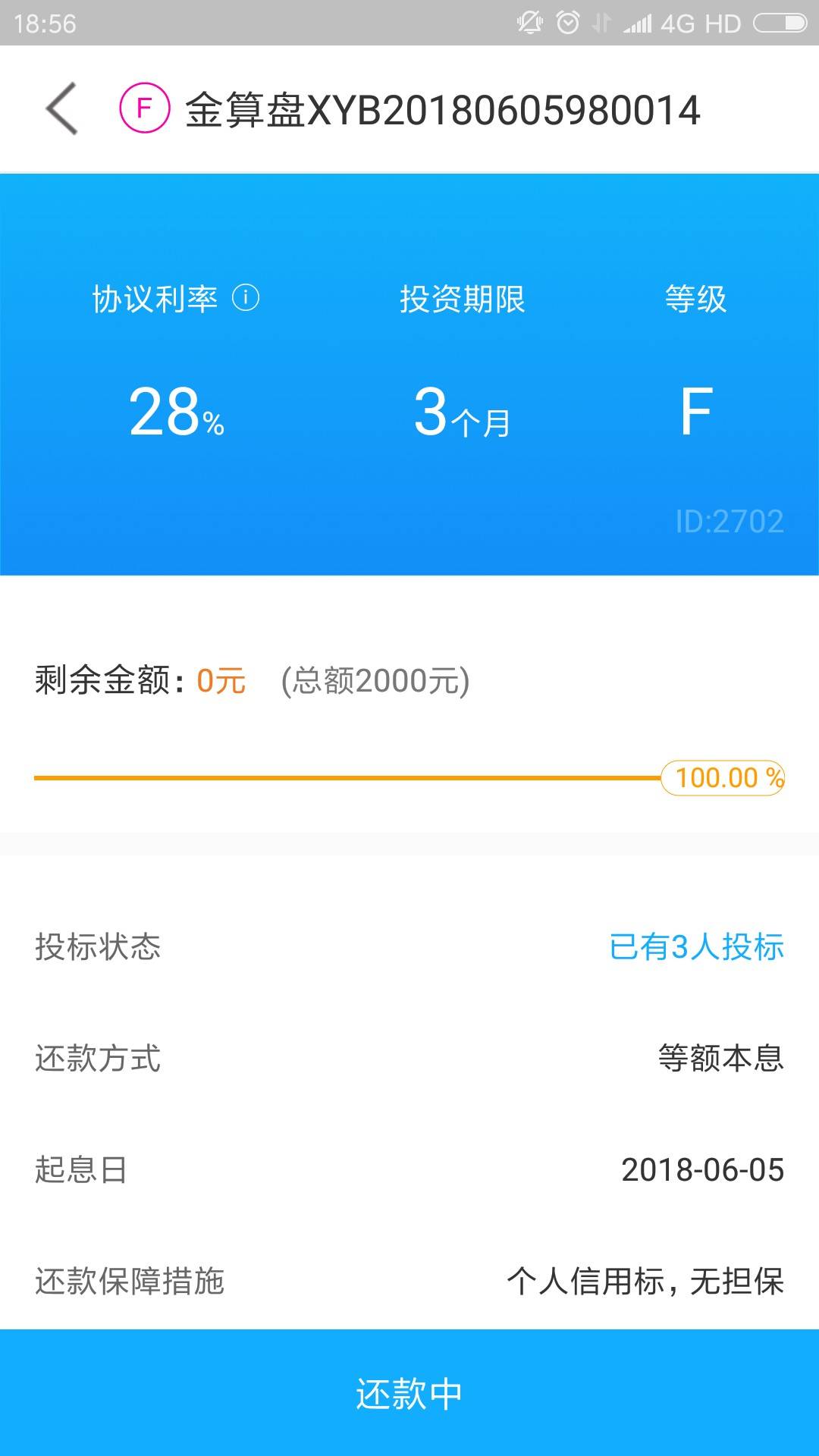This screenshot has height=1456, width=819.
Task: View the 已有3人投标 bidder list
Action: 696,947
